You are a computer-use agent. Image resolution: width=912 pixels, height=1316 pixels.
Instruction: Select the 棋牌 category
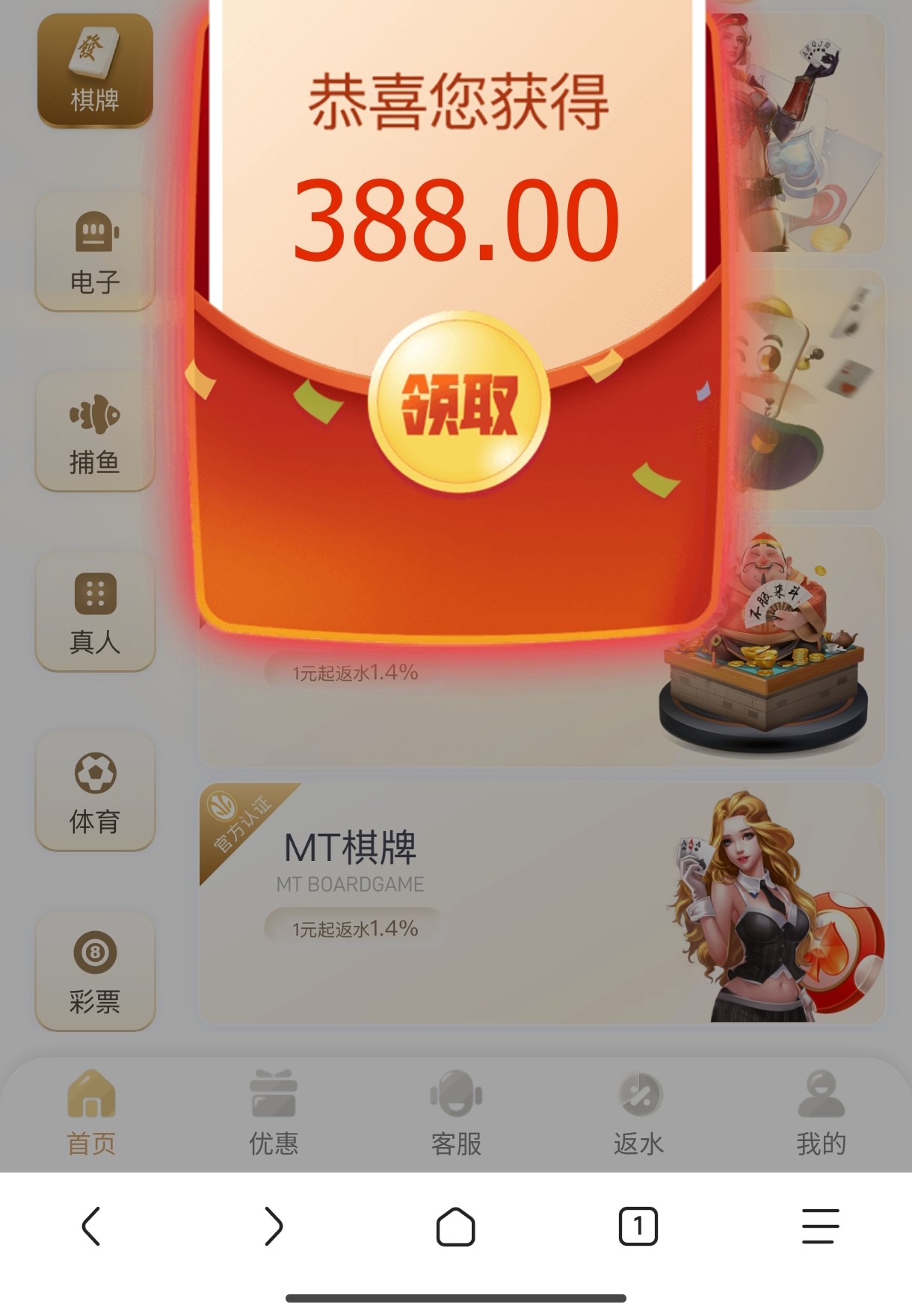pos(95,70)
